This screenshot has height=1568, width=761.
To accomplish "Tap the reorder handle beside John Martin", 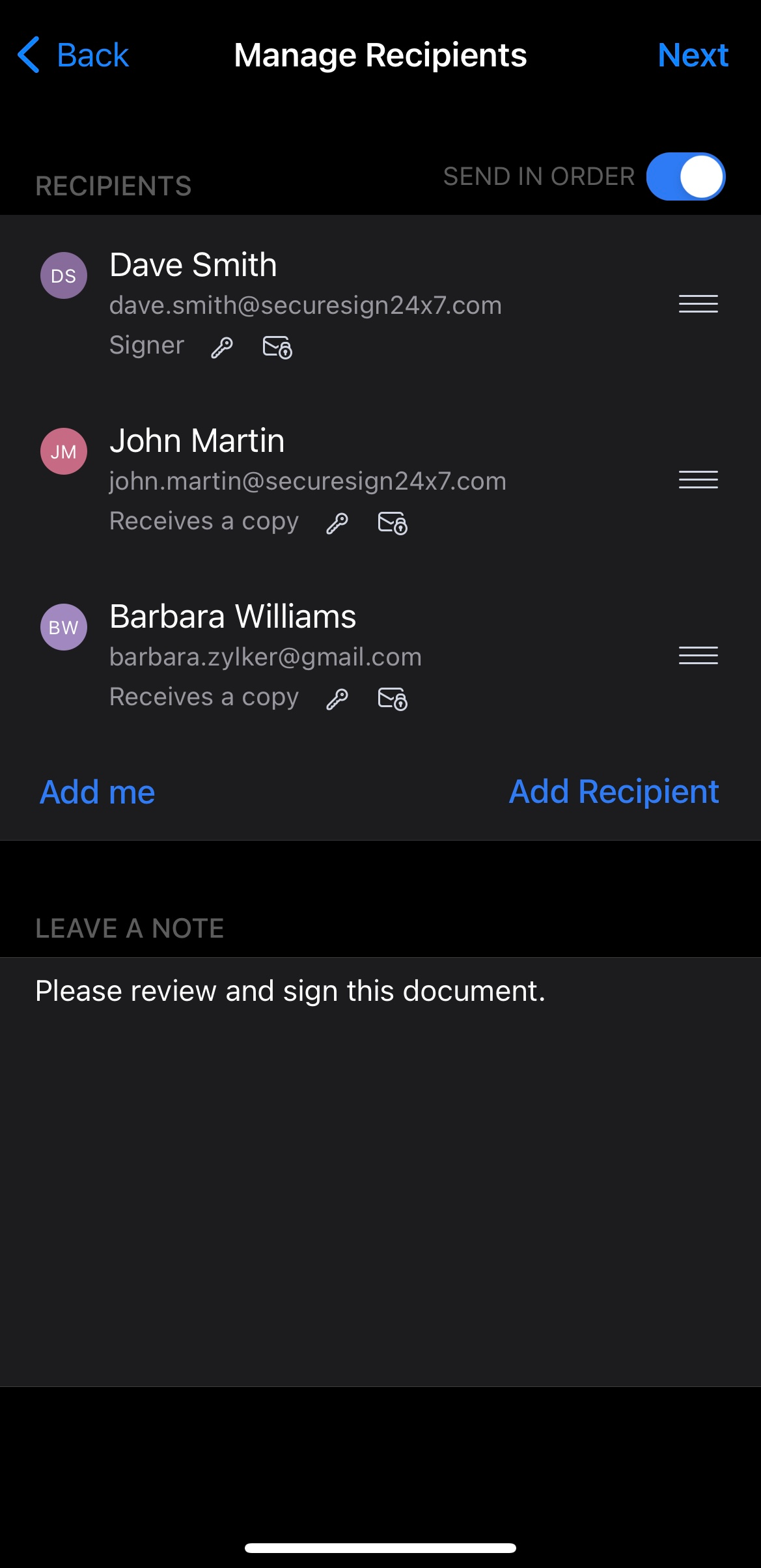I will click(698, 479).
